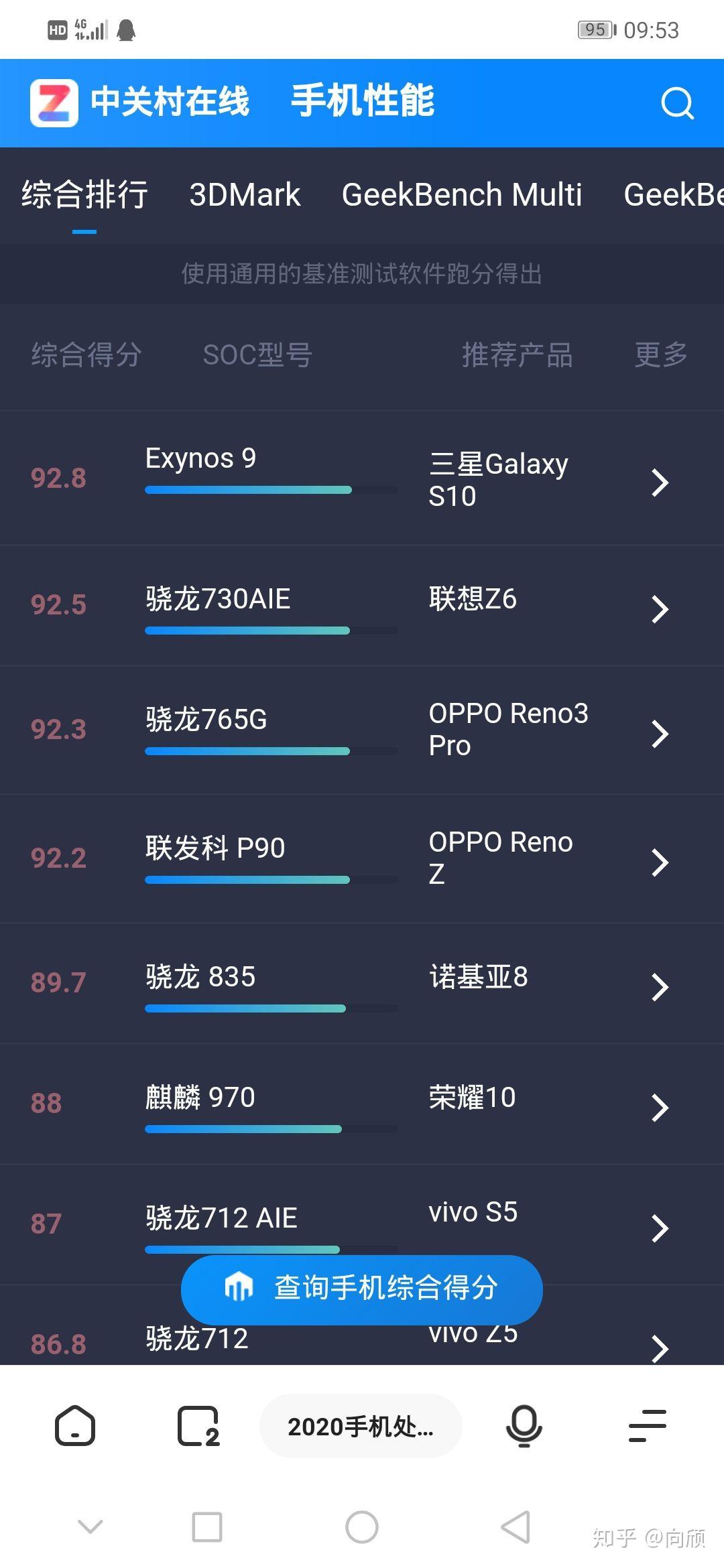
Task: Open the 麒麟 970 row
Action: 362,1104
